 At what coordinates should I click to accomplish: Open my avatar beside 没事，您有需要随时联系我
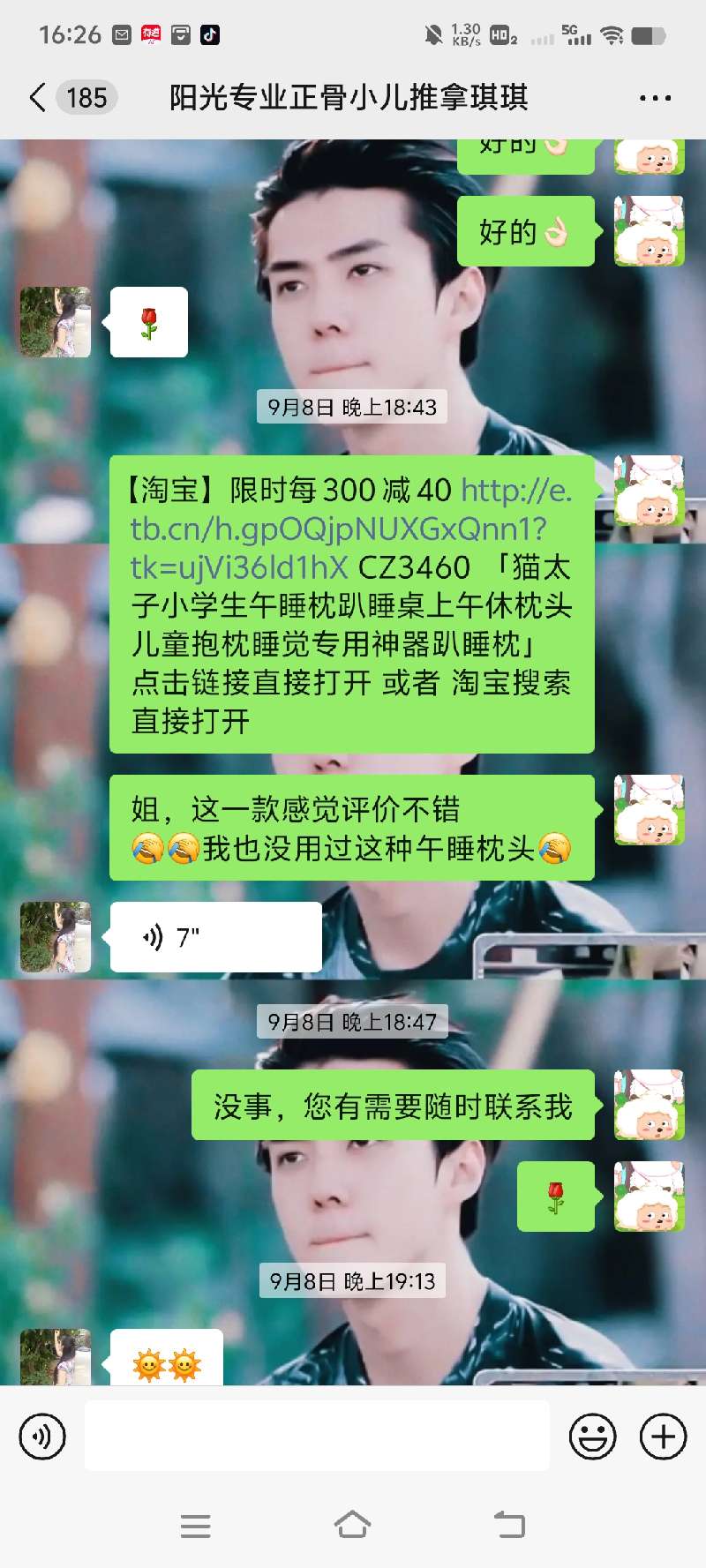coord(649,1105)
